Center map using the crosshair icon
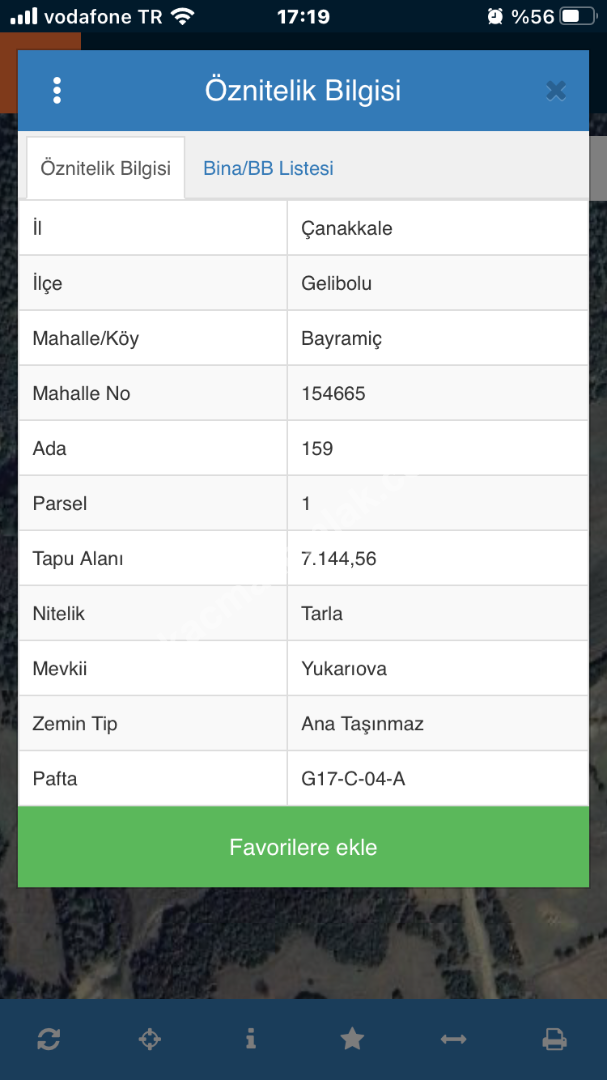607x1080 pixels. coord(149,1039)
